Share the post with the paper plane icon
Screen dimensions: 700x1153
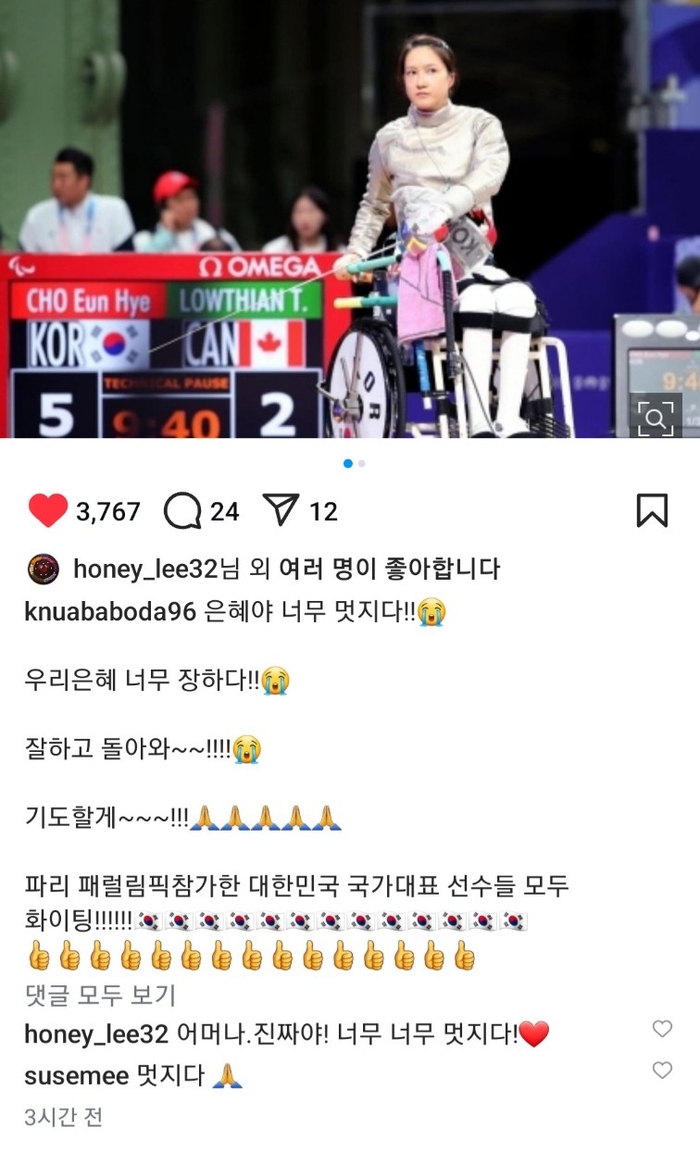[x=282, y=511]
